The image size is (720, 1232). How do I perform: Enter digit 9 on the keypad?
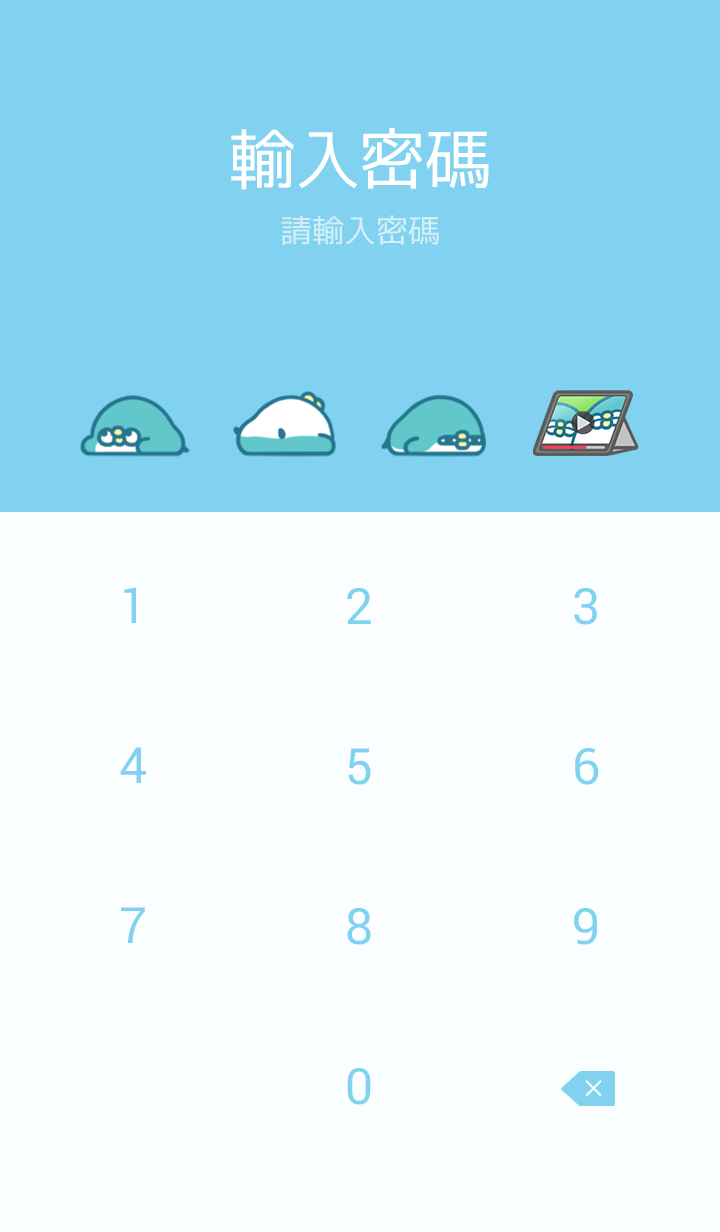[x=586, y=927]
